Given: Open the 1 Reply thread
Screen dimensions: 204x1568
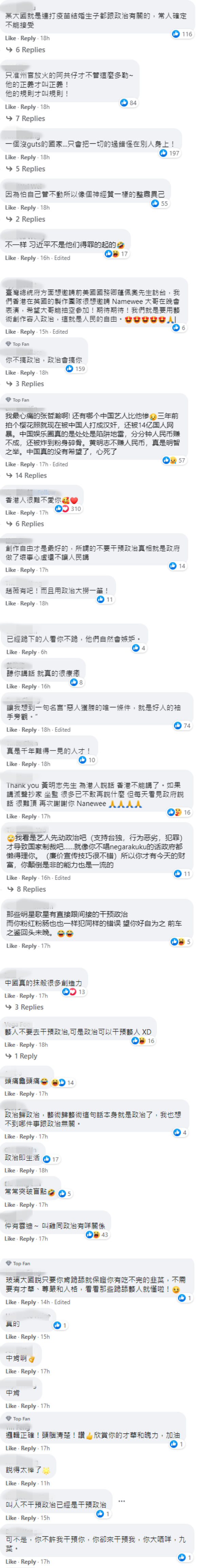Looking at the screenshot, I should tap(26, 1056).
